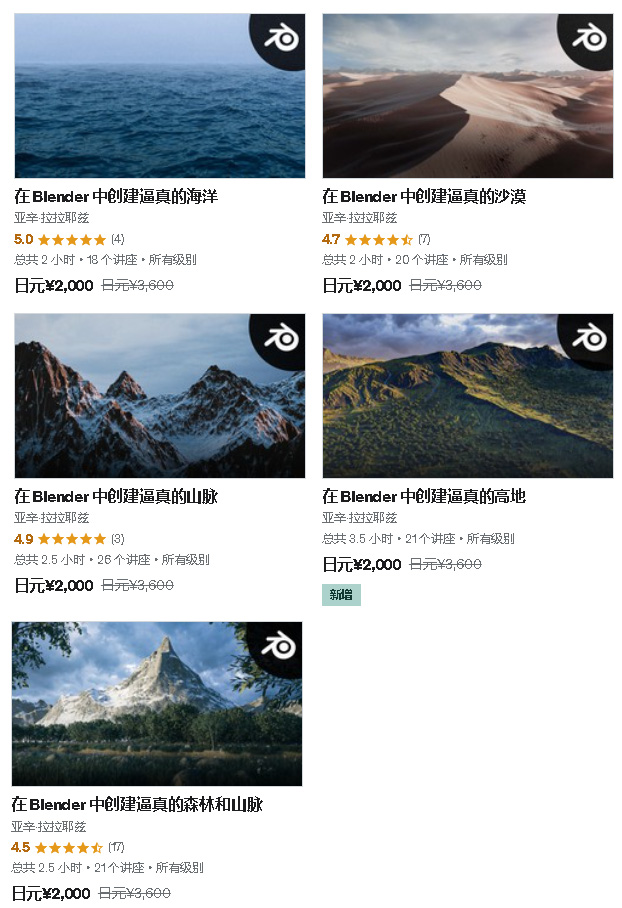This screenshot has height=908, width=622.
Task: Open the forest and mountains (森林和山脉) course
Action: point(137,805)
